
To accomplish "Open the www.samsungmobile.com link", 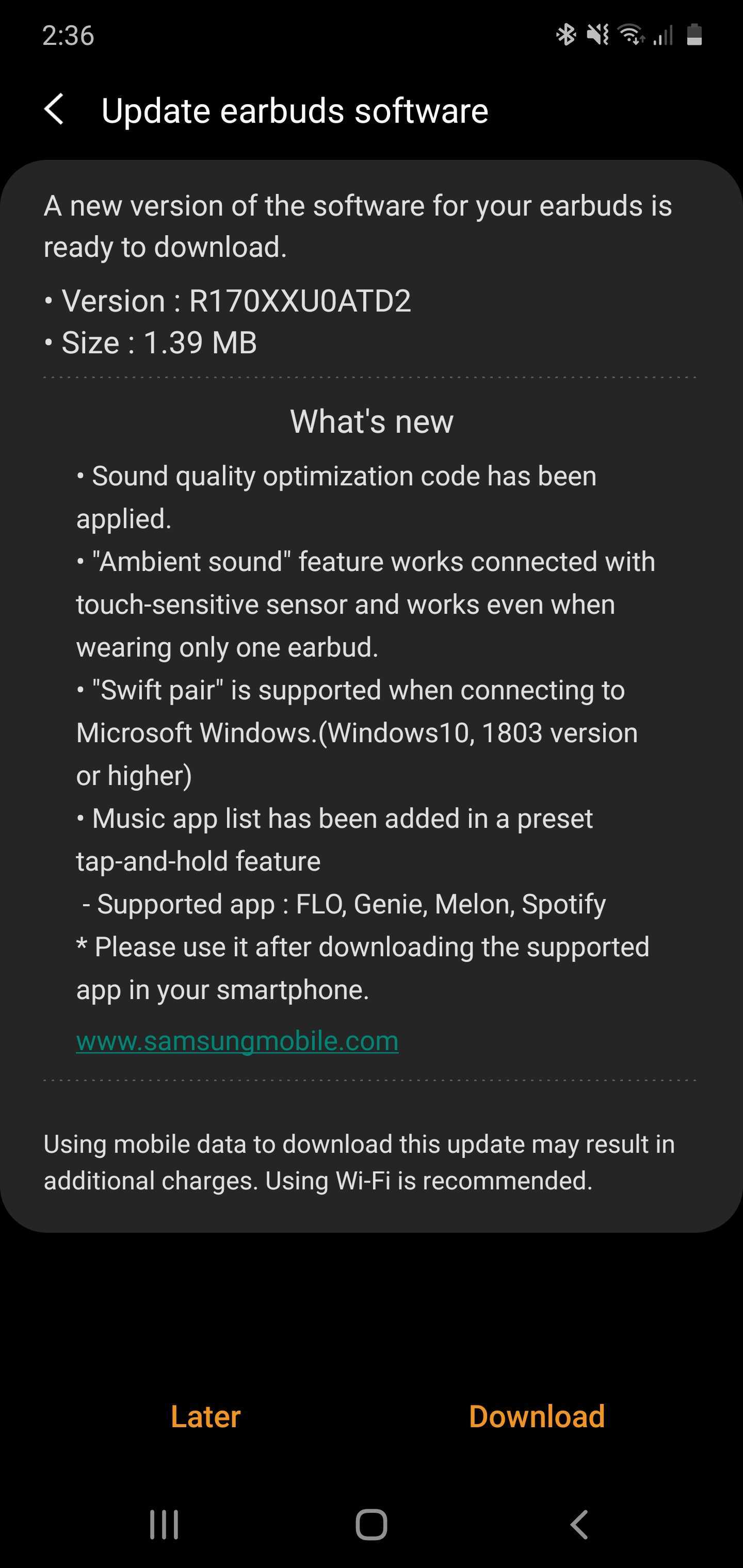I will 237,1041.
